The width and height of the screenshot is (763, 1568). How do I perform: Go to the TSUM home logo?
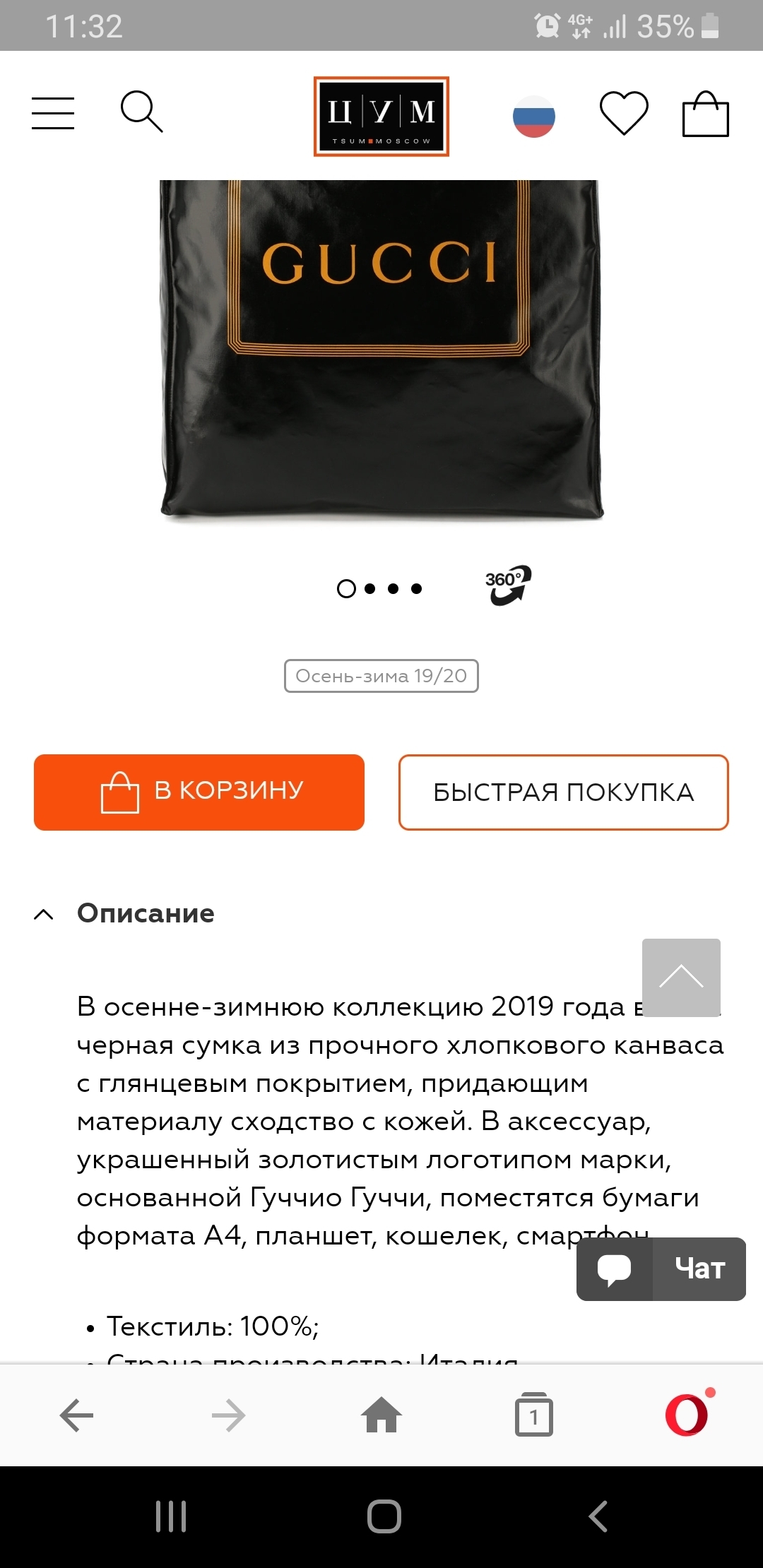[x=381, y=117]
